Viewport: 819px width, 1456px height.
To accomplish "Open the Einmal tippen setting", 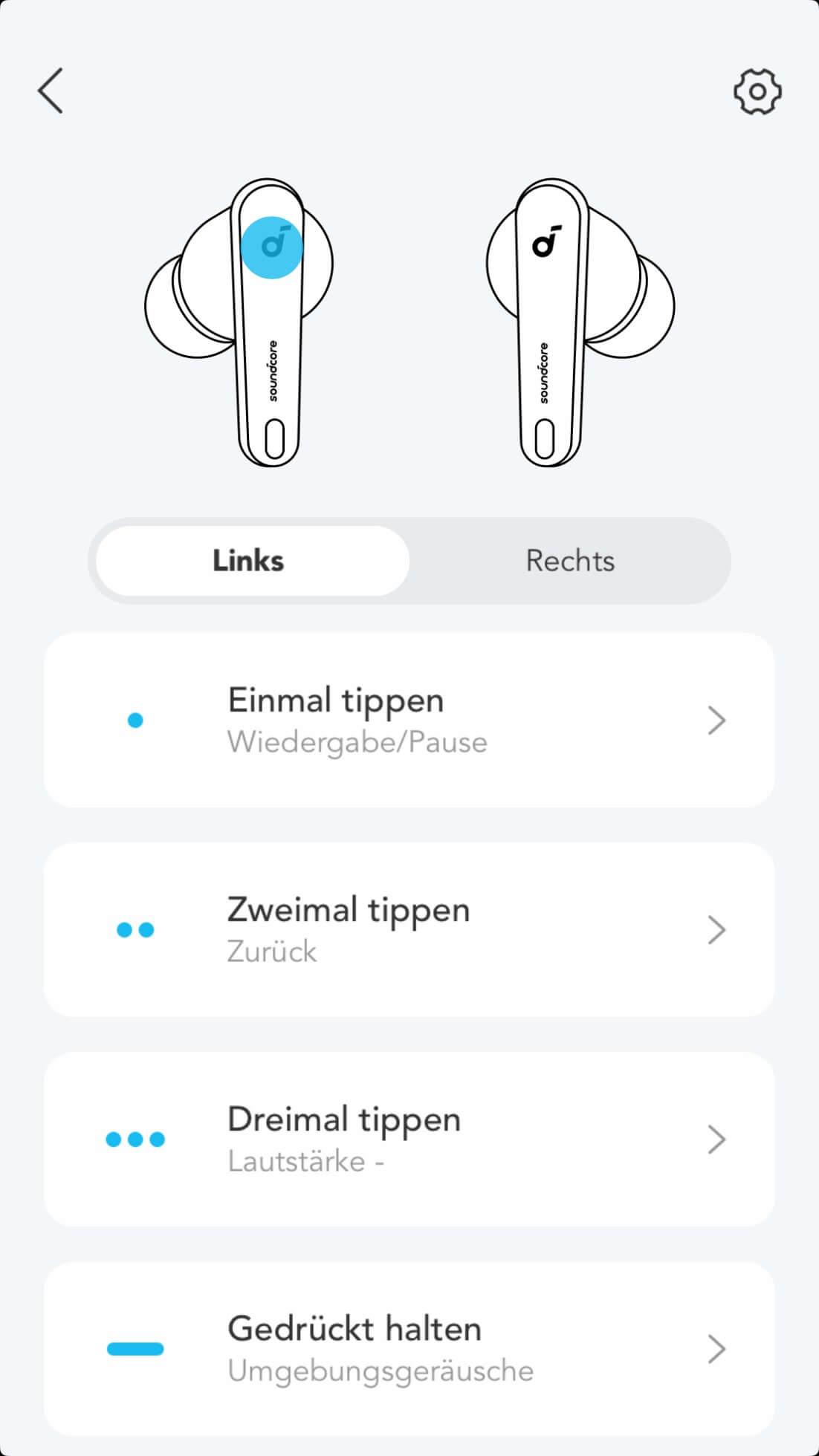I will pyautogui.click(x=409, y=720).
